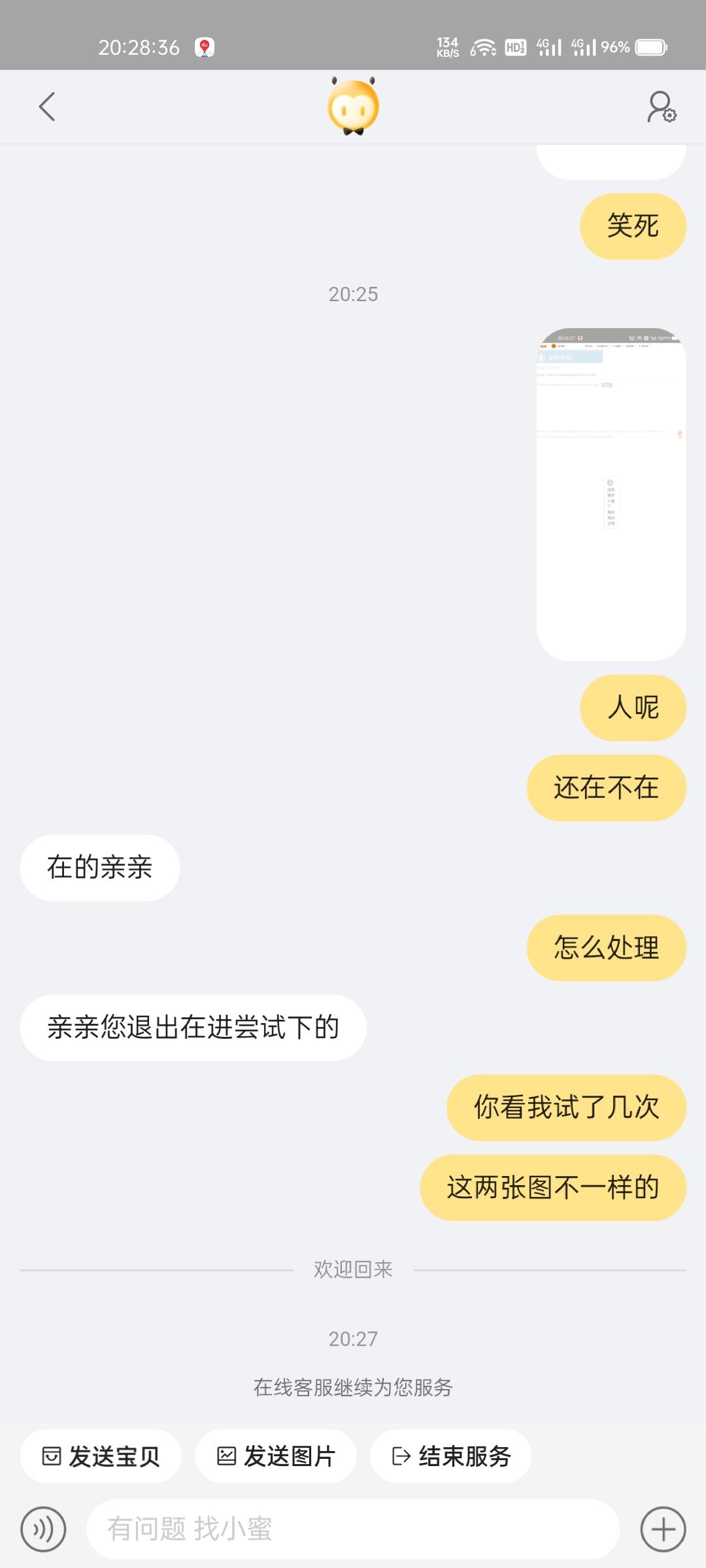Tap 发送宝贝 to send an item
The width and height of the screenshot is (706, 1568).
(101, 1456)
